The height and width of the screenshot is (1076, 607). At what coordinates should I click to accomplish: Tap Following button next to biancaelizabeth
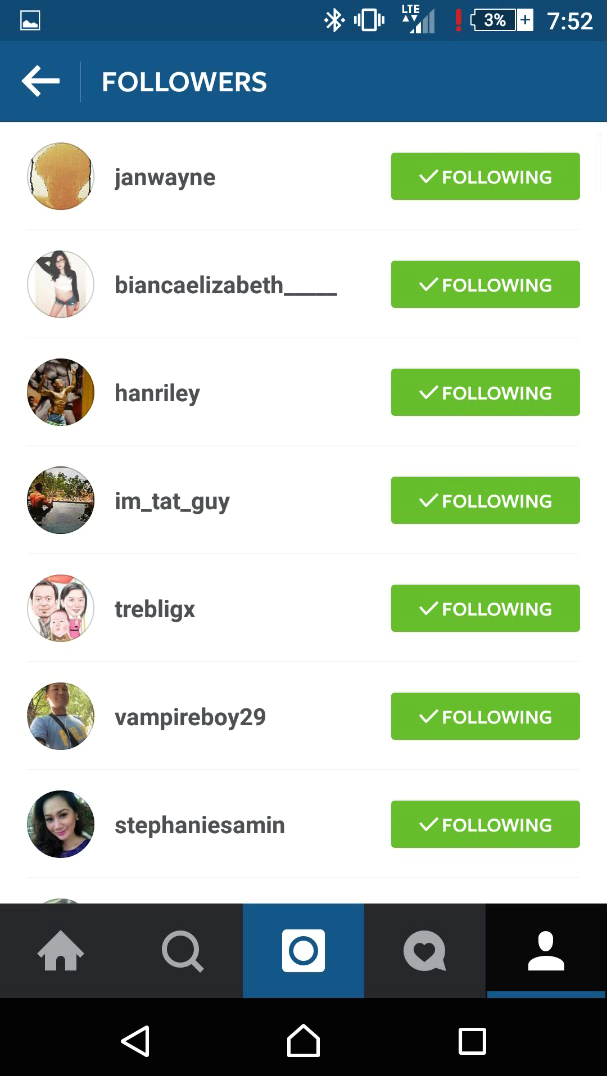point(485,284)
